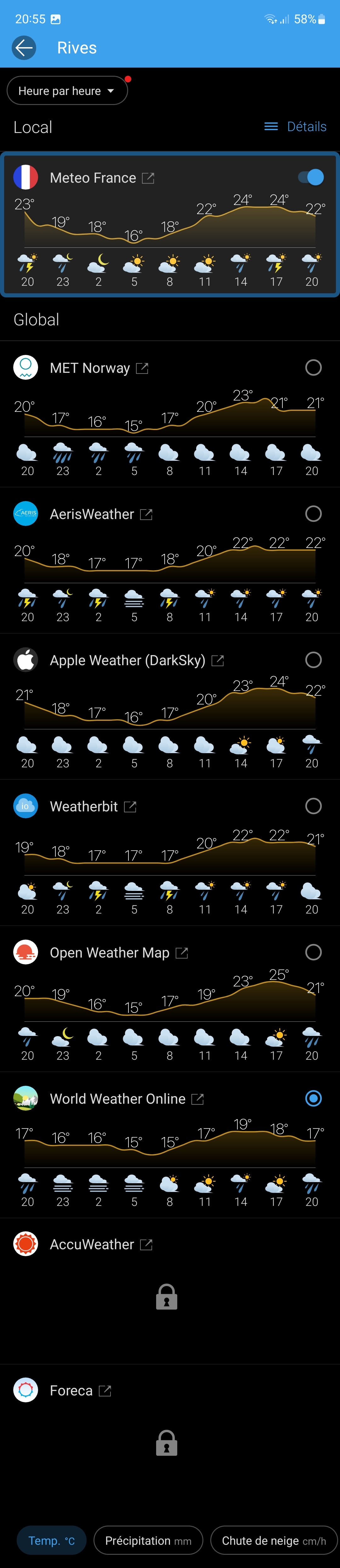Image resolution: width=340 pixels, height=1568 pixels.
Task: Unlock the AccuWeather forecast padlock
Action: tap(166, 1296)
